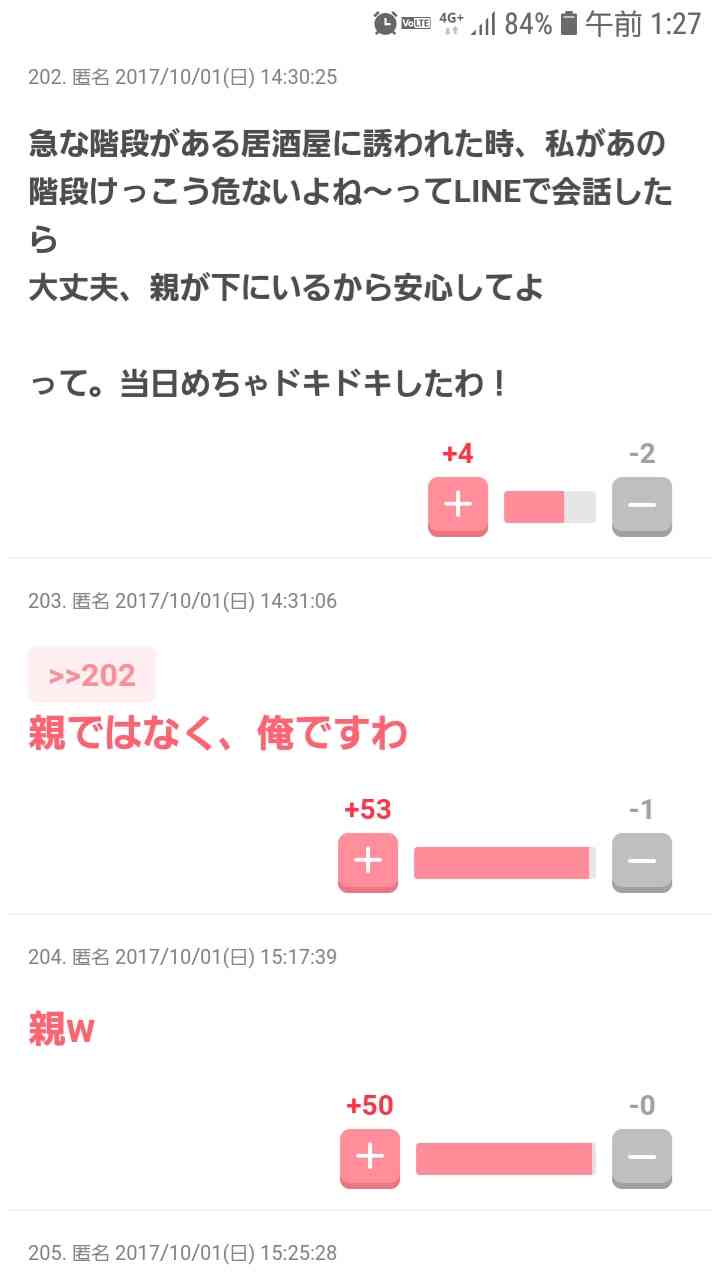Screen dimensions: 720x1280
Task: Tap the rating bar under comment 202
Action: (x=548, y=505)
